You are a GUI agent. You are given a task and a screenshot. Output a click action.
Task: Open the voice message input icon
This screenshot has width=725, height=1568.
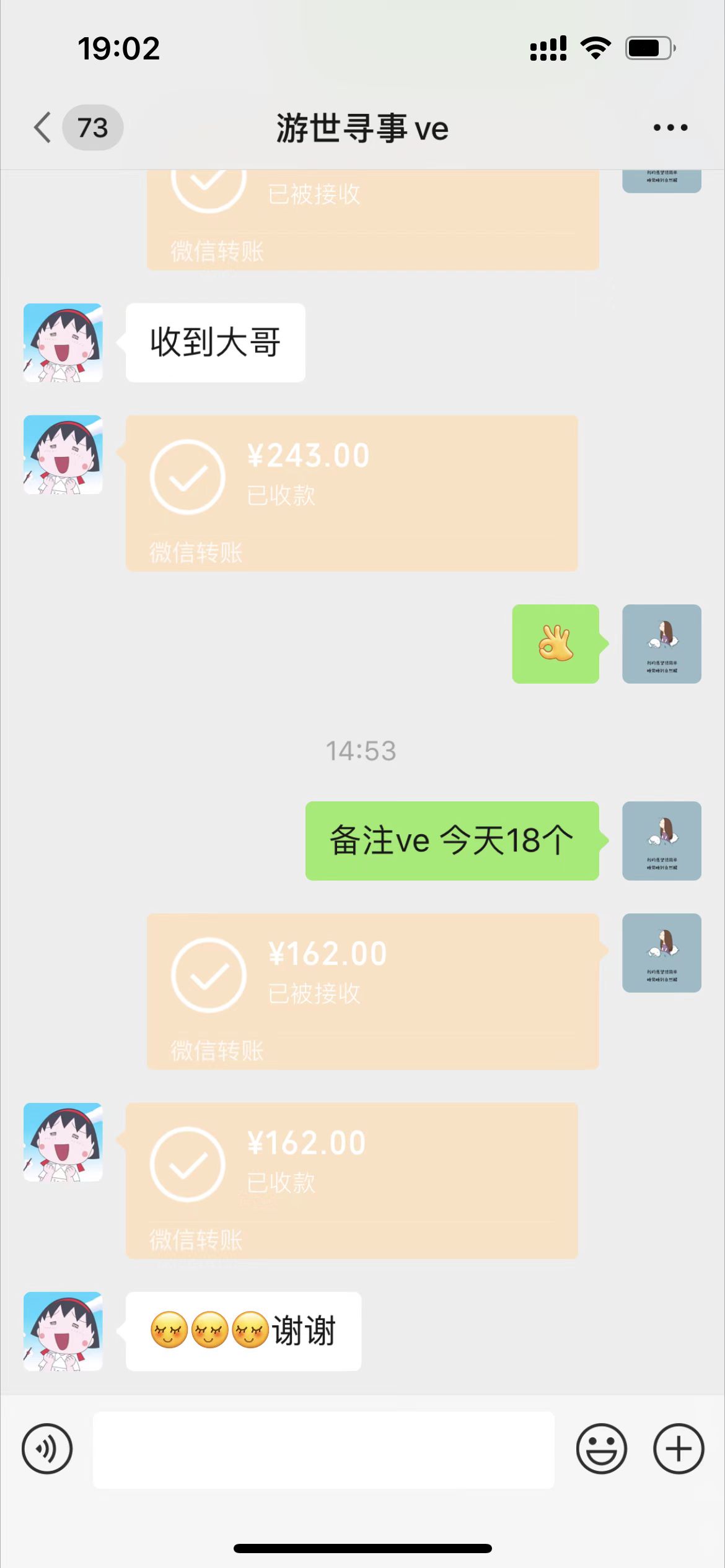pyautogui.click(x=47, y=1448)
